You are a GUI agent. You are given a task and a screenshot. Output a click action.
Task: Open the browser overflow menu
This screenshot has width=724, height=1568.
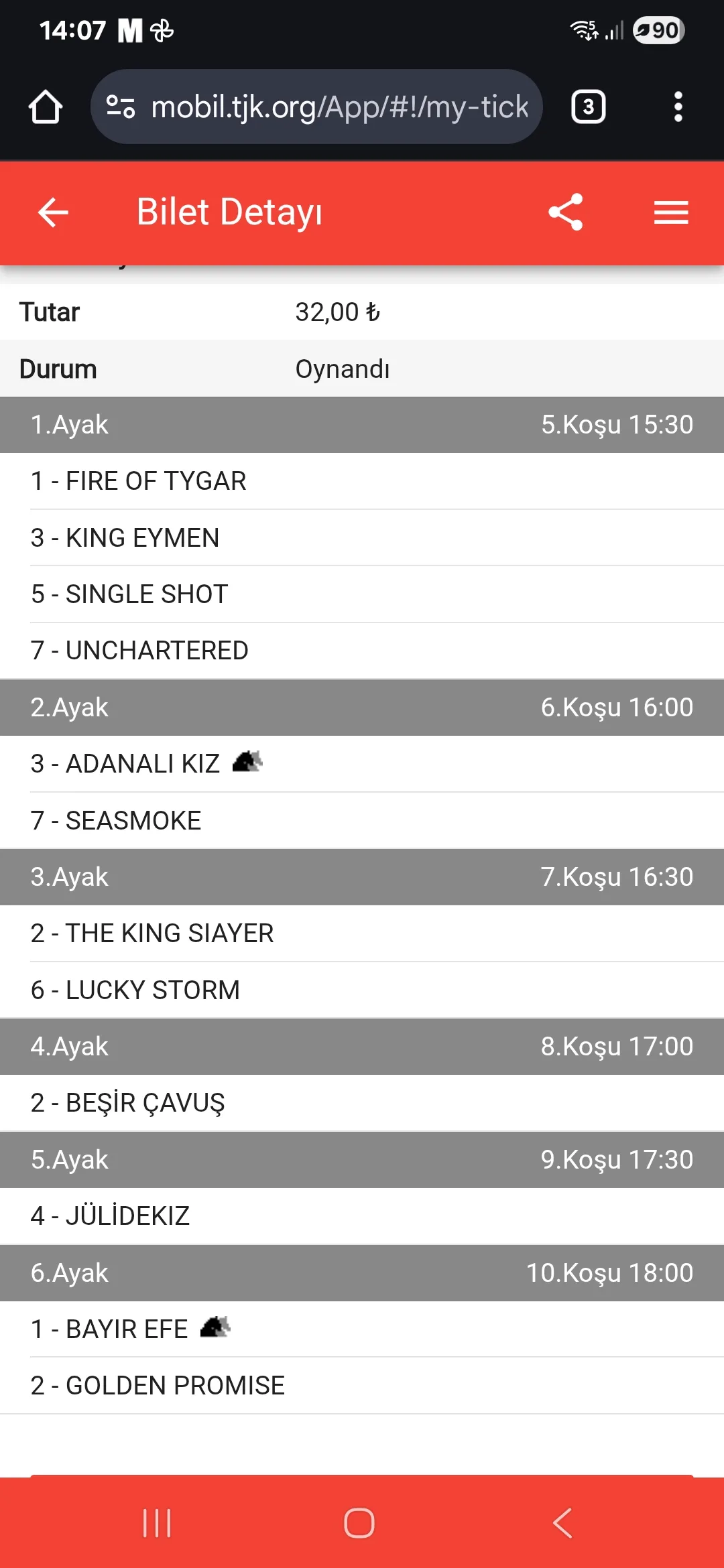pos(678,107)
